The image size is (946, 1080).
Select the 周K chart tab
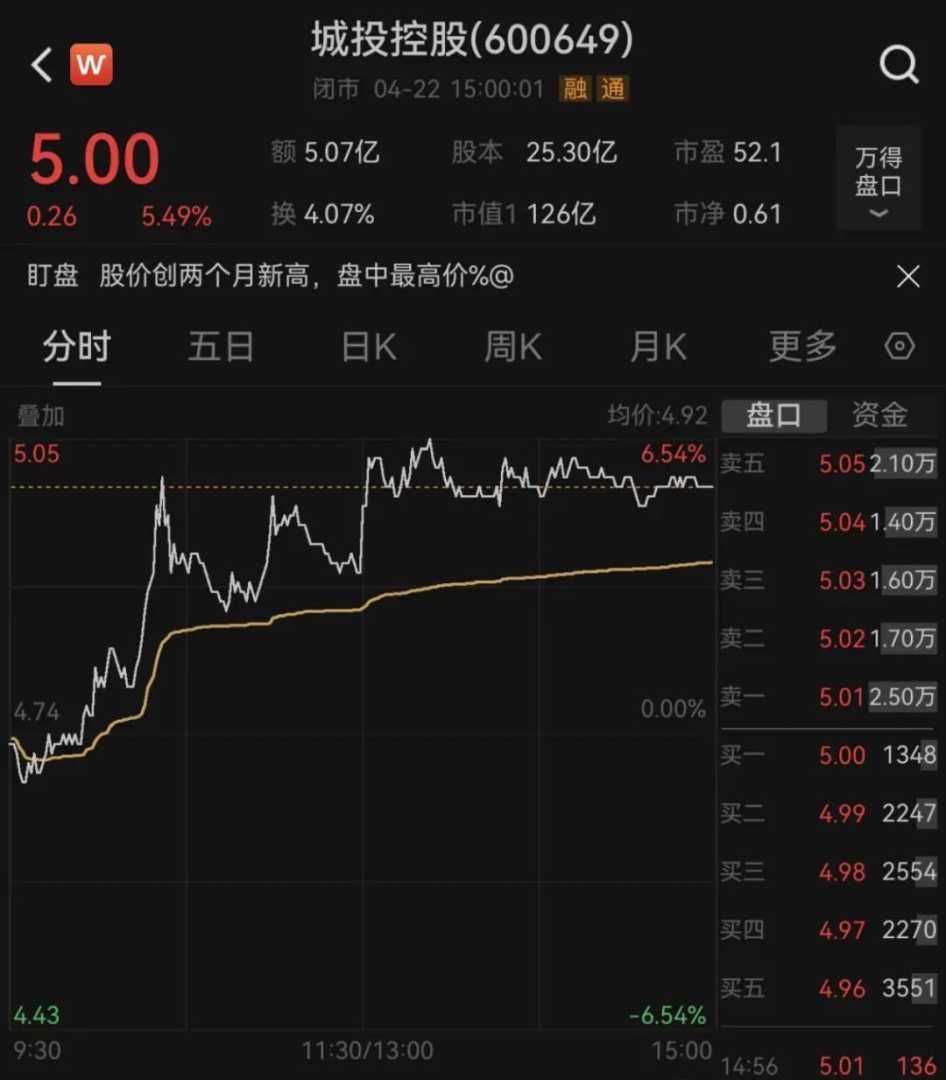[x=513, y=347]
